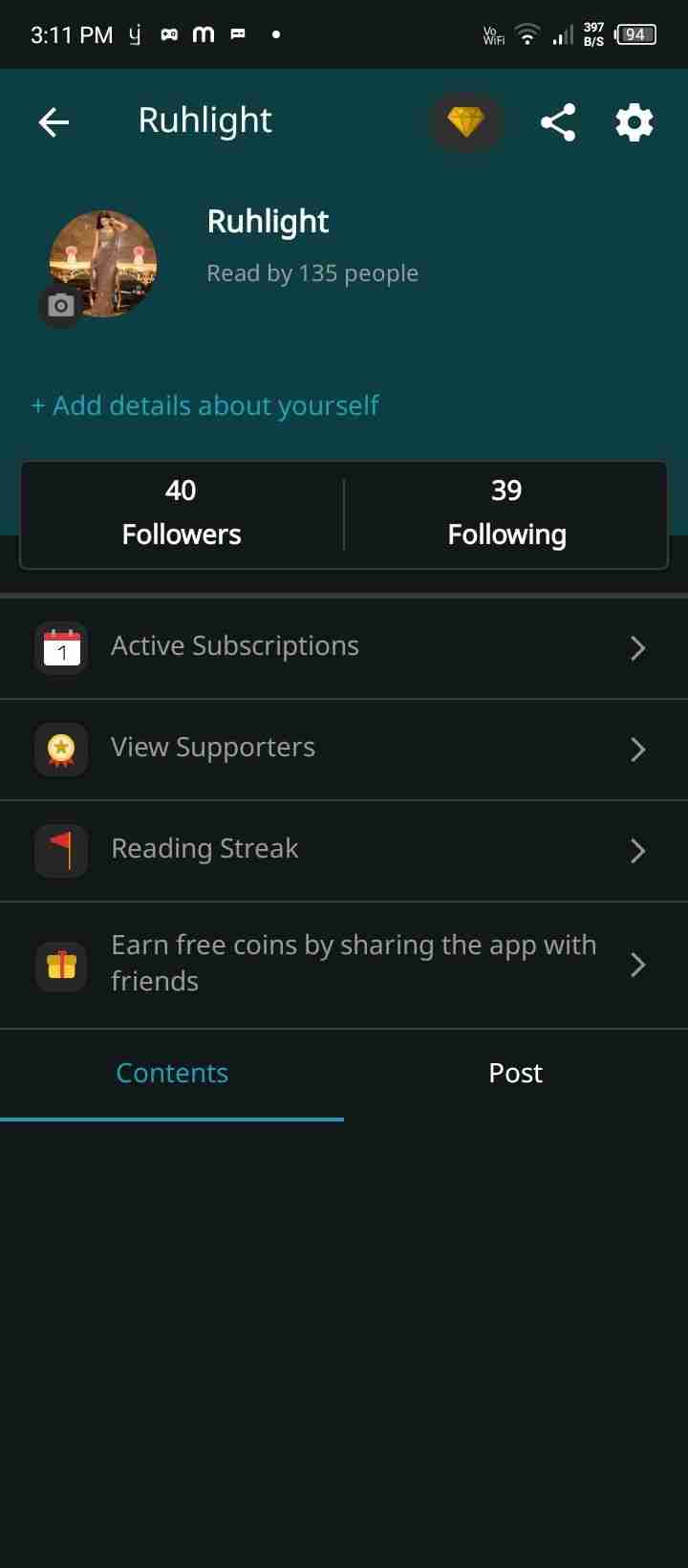Open View Supporters
688x1568 pixels.
pos(344,749)
